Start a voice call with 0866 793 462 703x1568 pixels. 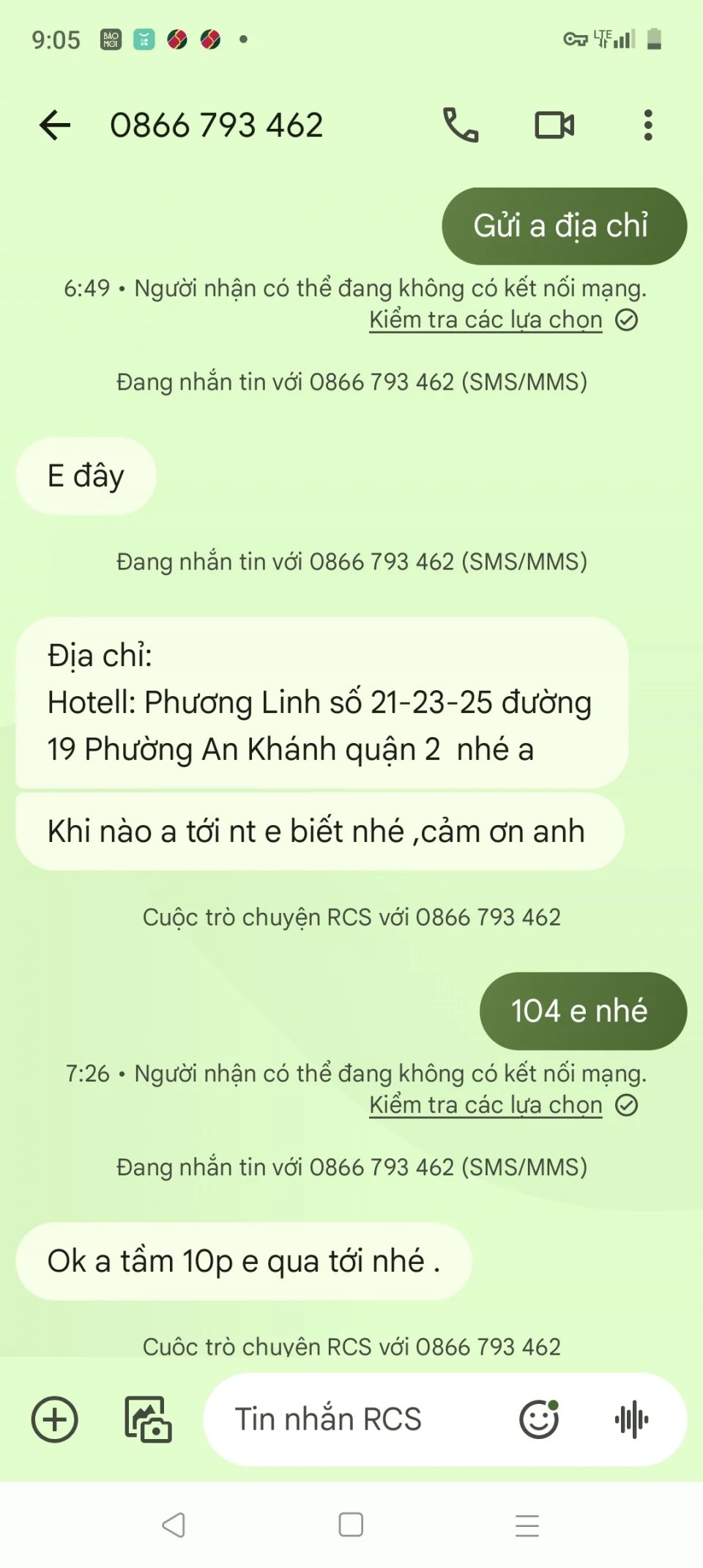tap(461, 125)
